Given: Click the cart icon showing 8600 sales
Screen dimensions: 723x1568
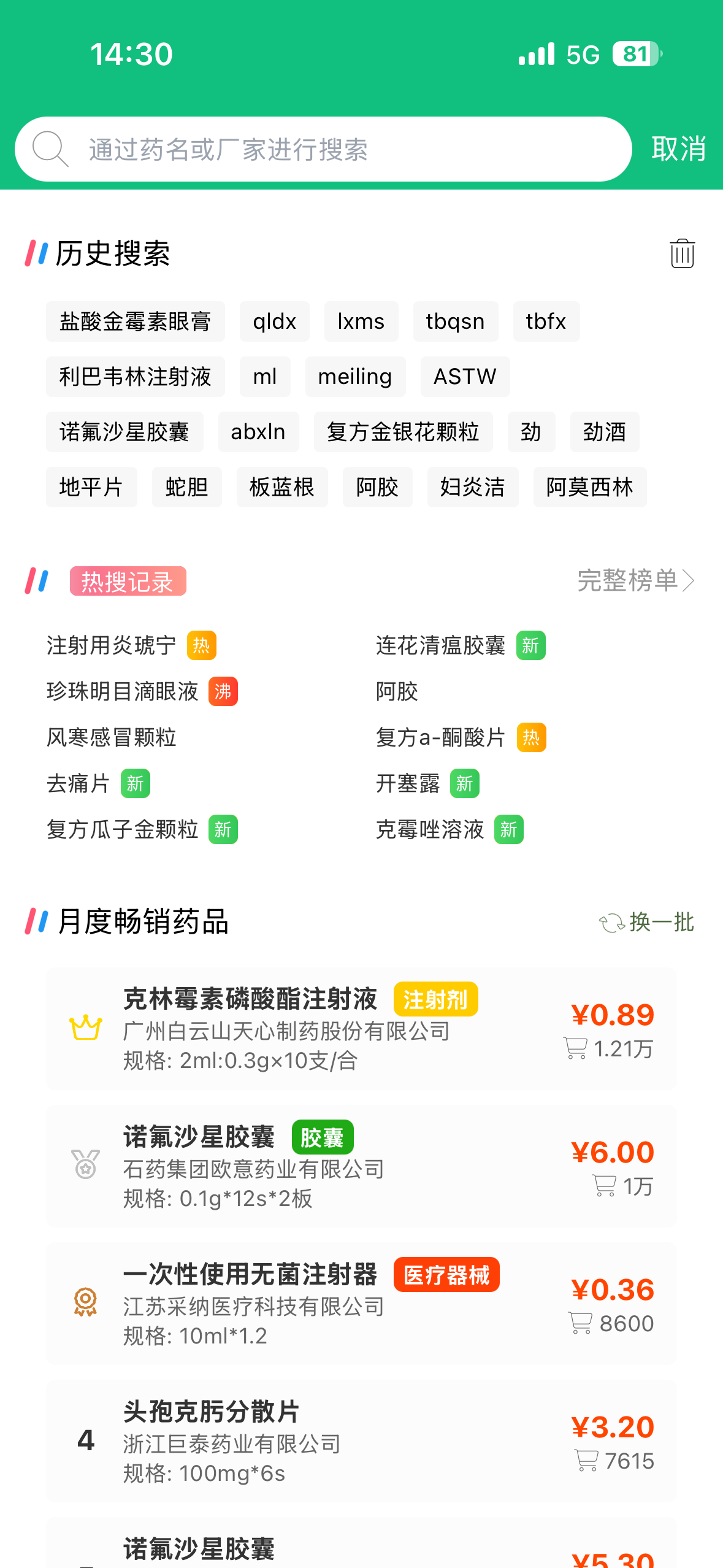Looking at the screenshot, I should (580, 1323).
